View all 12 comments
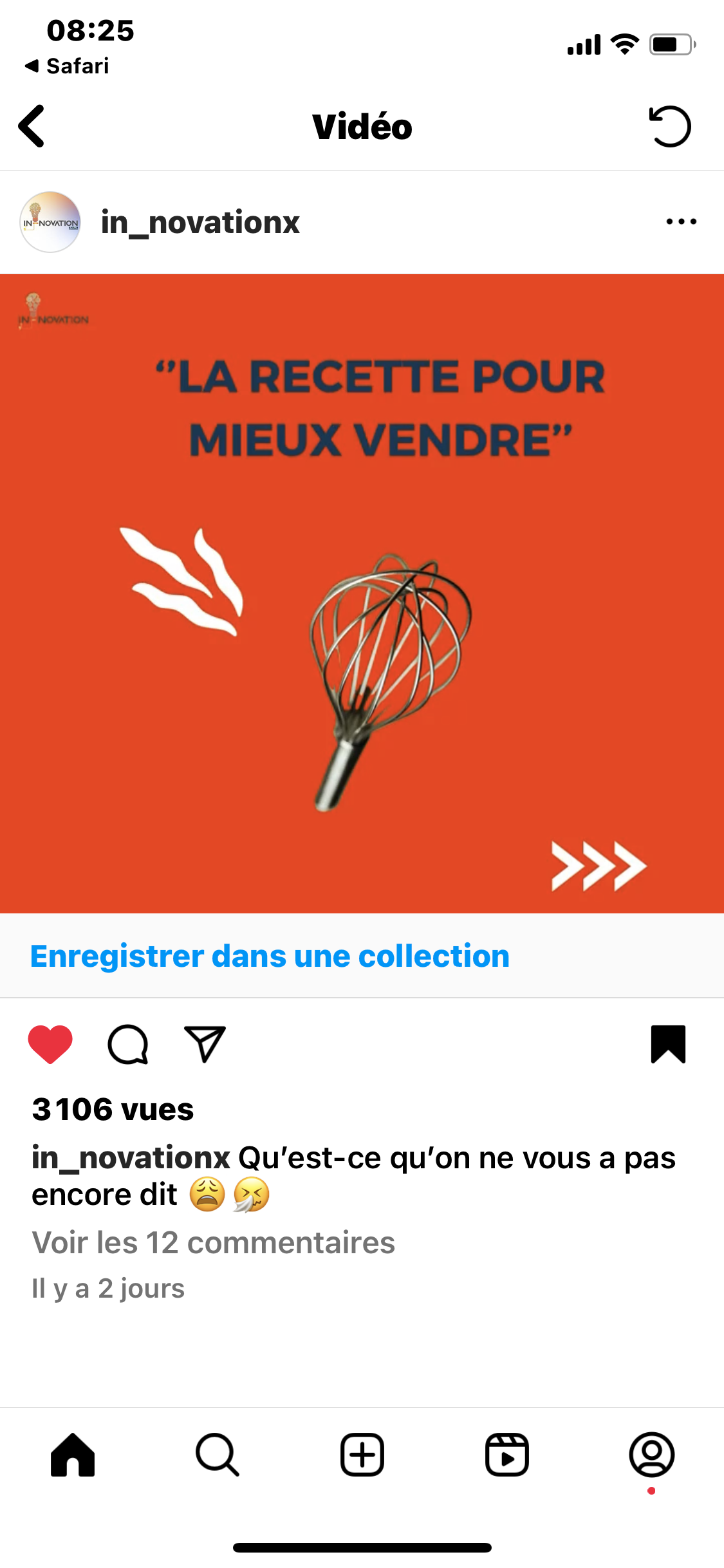 pyautogui.click(x=213, y=1242)
